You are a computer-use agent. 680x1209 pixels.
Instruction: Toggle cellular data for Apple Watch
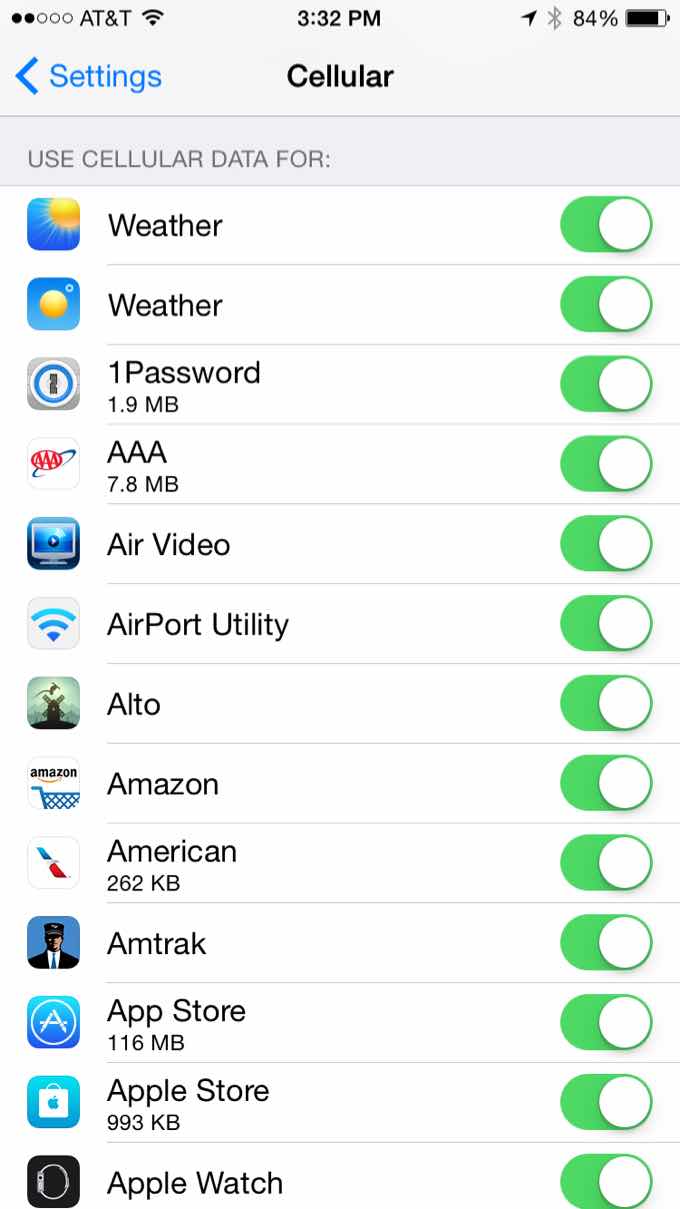[x=606, y=1183]
